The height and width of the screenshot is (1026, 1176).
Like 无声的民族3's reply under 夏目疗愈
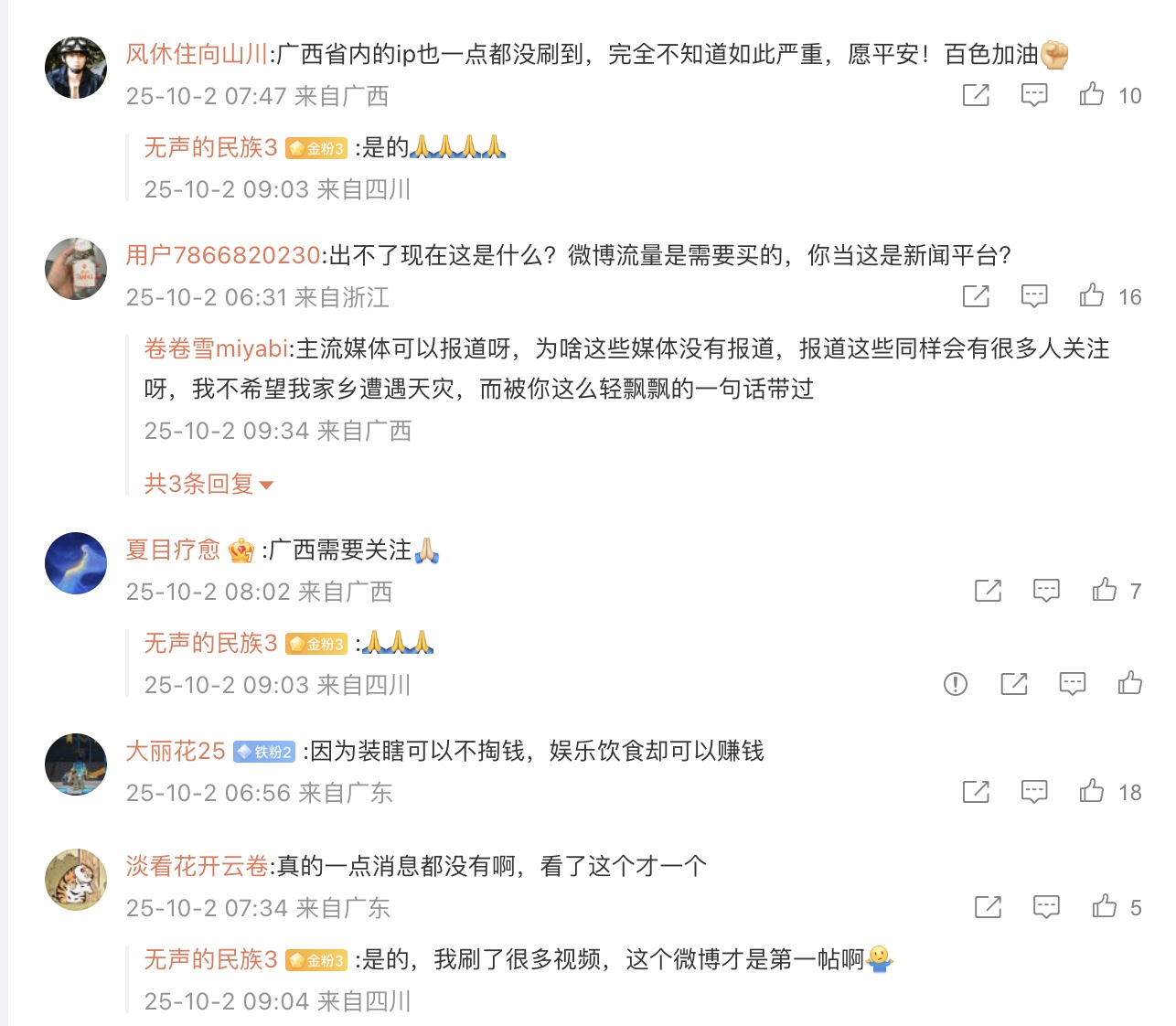(1130, 683)
